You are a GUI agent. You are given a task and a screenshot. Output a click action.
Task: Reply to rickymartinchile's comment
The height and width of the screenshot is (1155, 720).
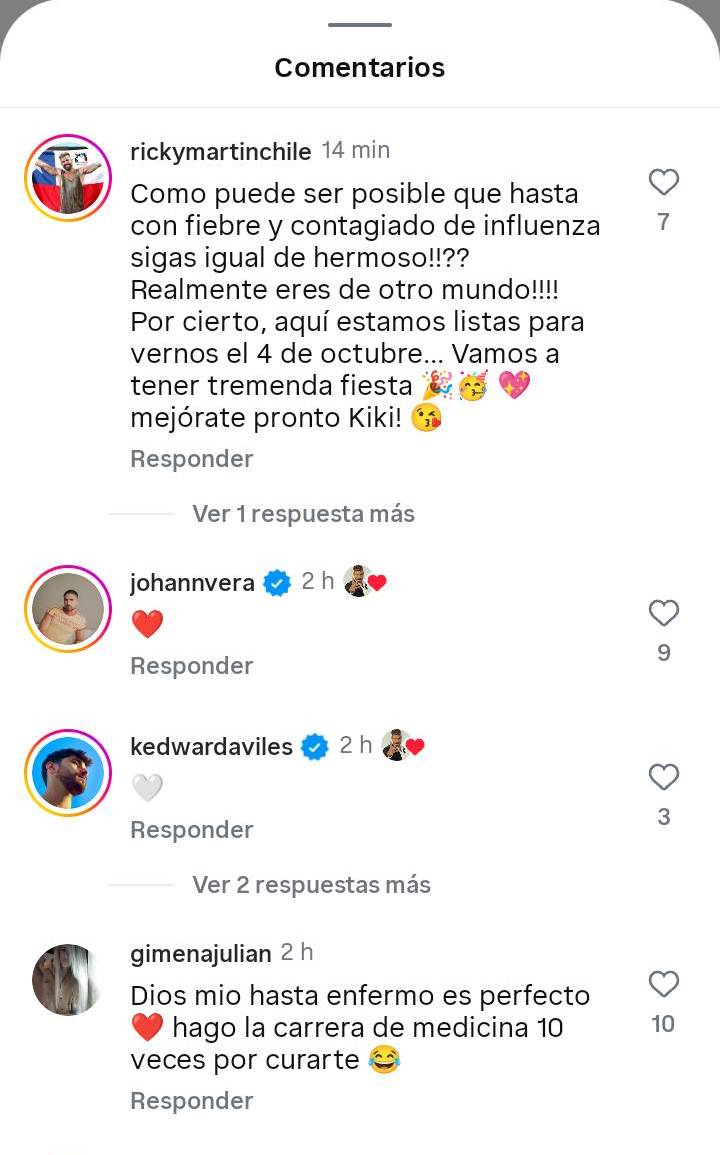point(191,459)
